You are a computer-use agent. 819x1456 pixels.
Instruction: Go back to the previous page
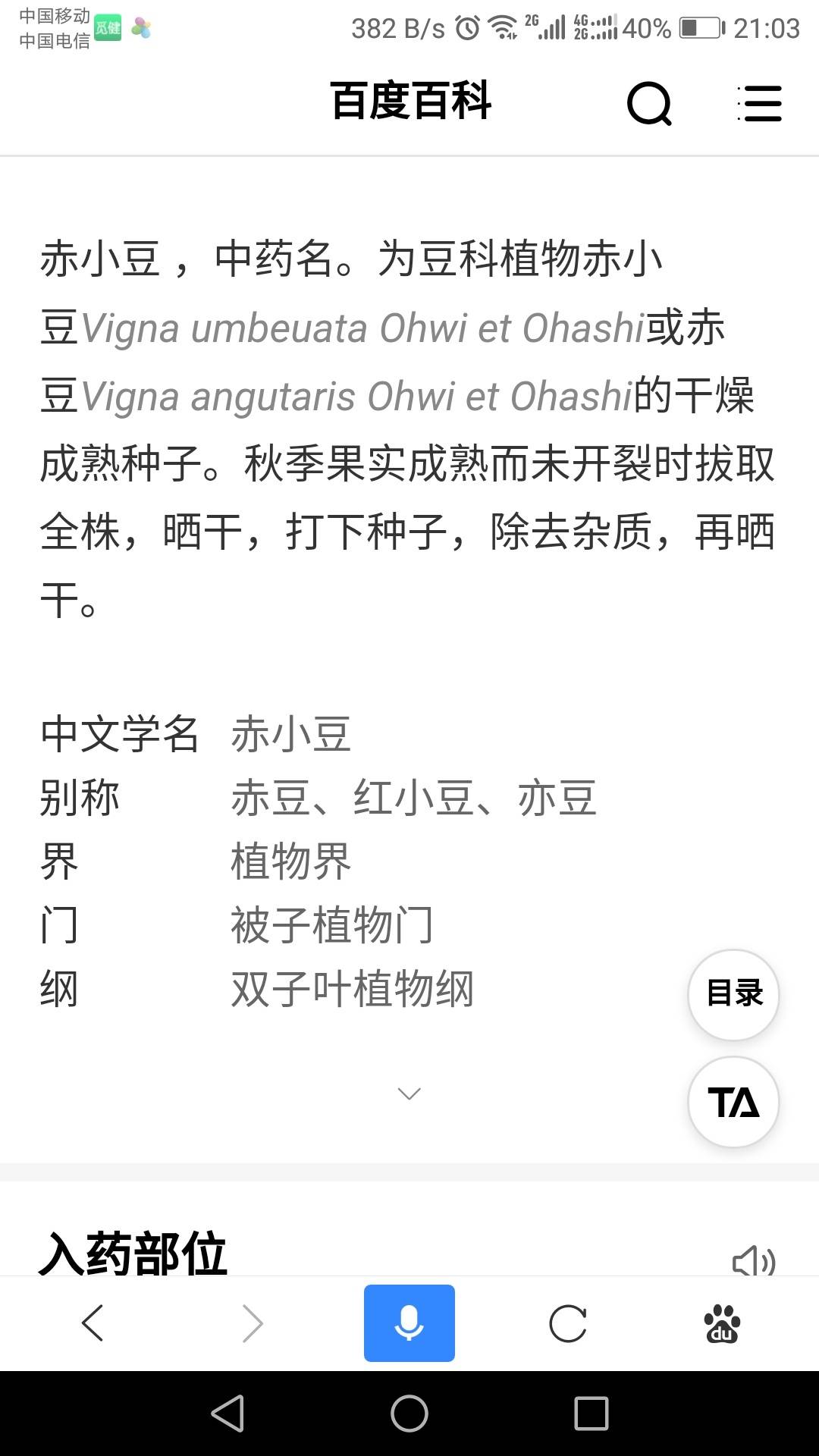[x=93, y=1324]
